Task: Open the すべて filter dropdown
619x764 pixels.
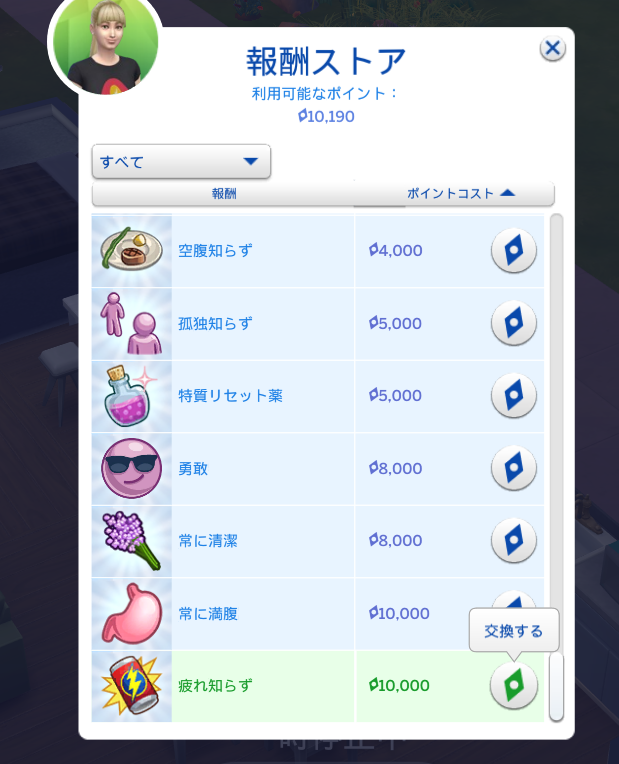Action: (181, 161)
